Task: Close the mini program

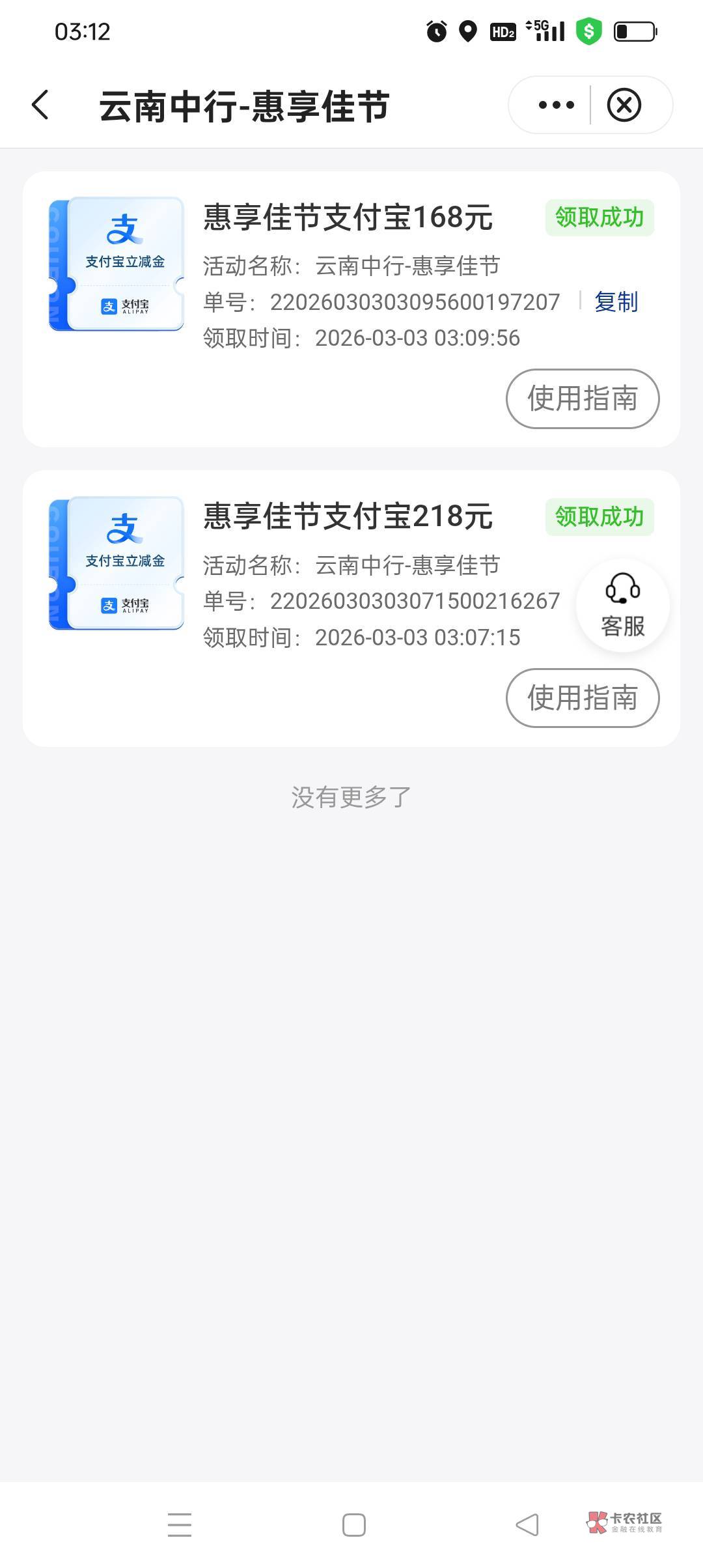Action: pyautogui.click(x=624, y=105)
